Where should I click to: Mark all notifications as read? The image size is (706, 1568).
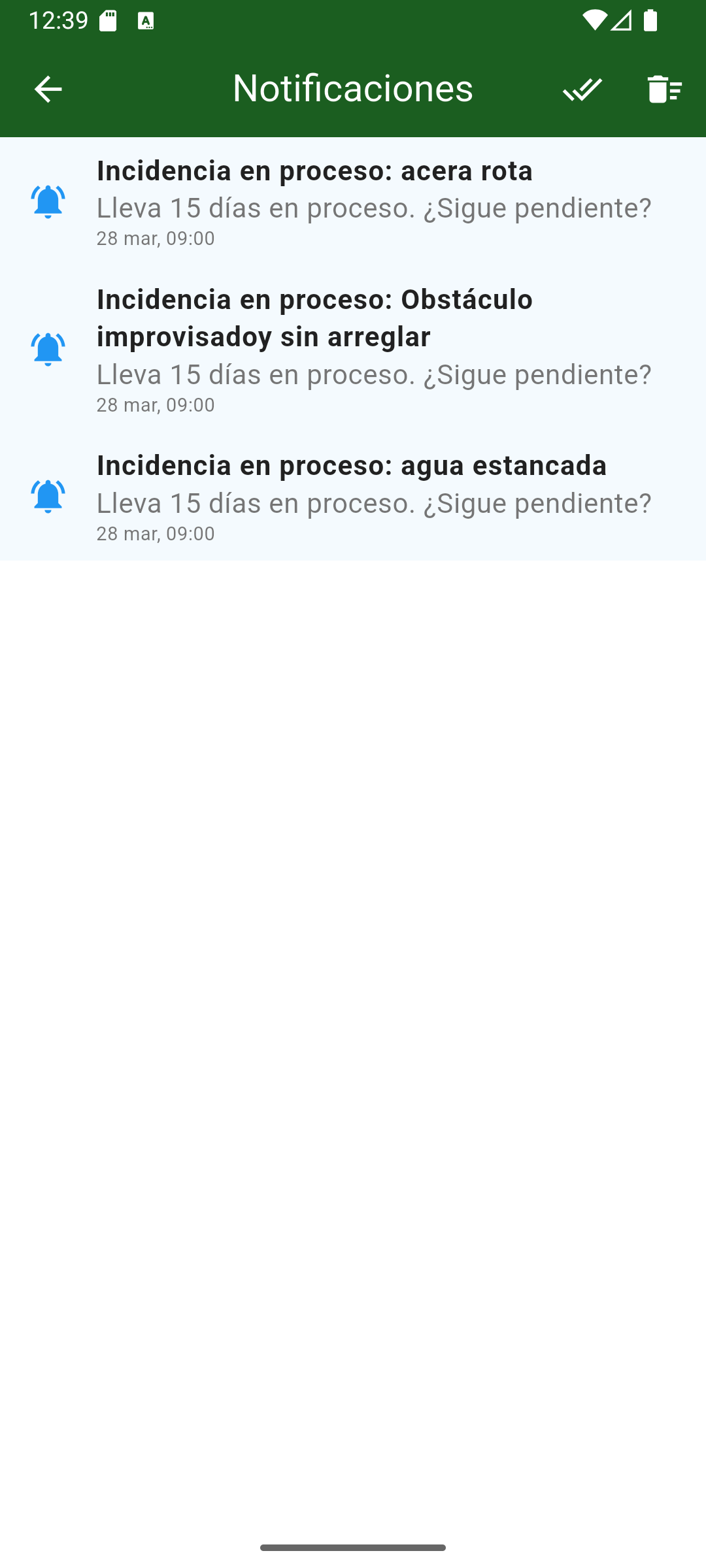pos(582,89)
